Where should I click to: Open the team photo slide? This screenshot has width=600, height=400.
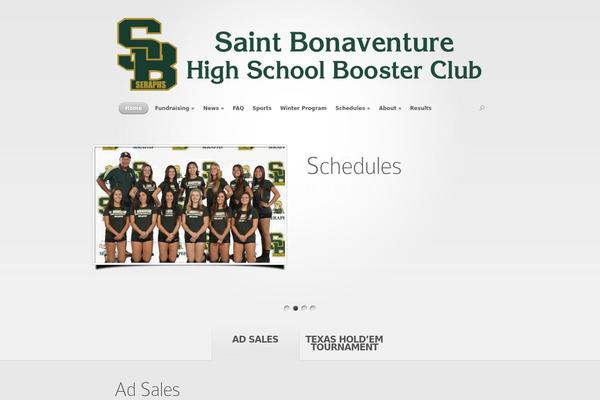click(190, 206)
